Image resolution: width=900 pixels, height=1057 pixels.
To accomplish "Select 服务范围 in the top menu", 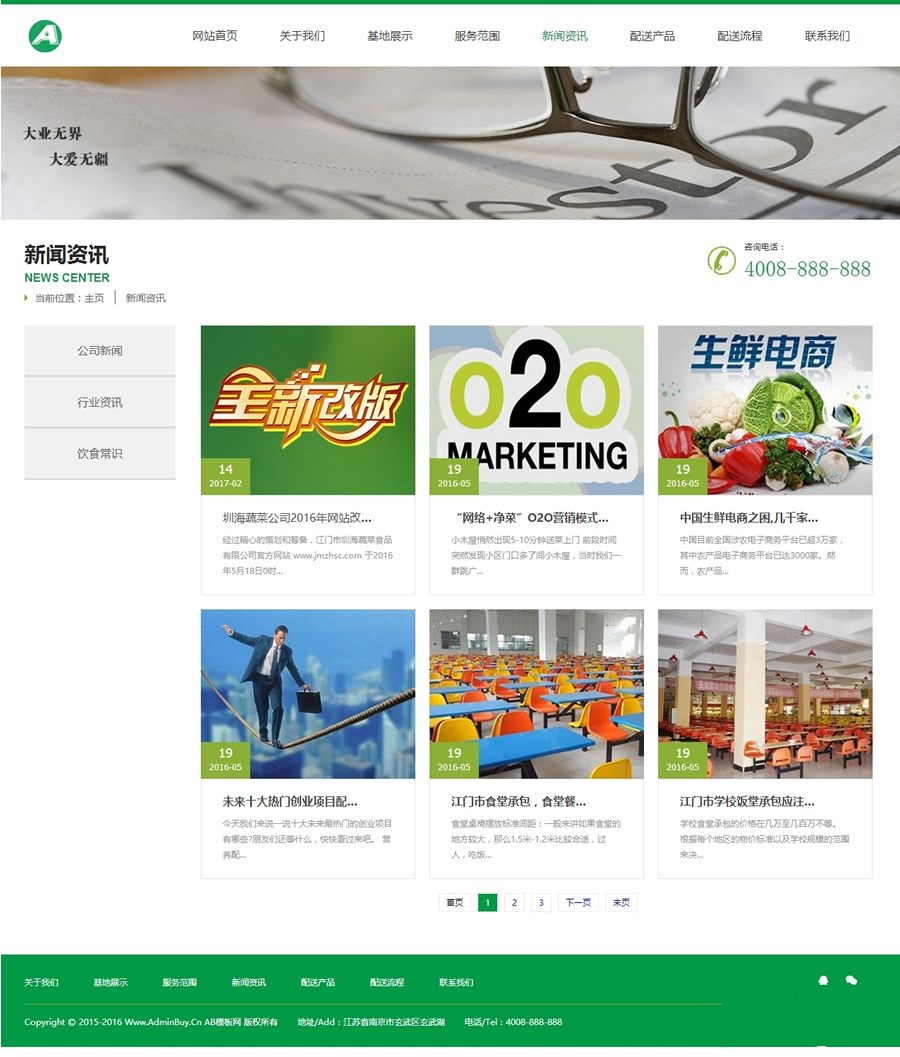I will coord(477,36).
